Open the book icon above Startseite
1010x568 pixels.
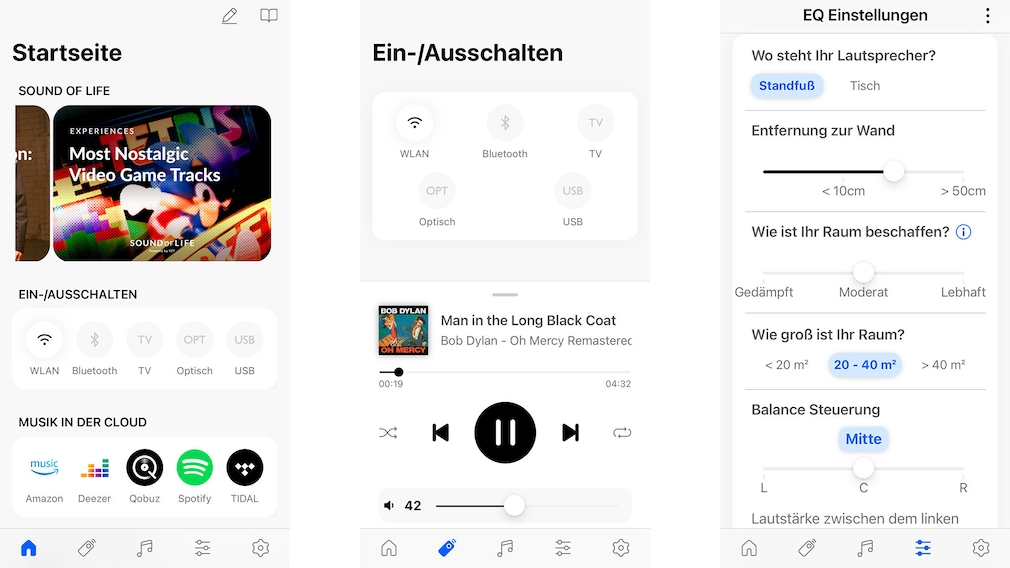[x=269, y=16]
